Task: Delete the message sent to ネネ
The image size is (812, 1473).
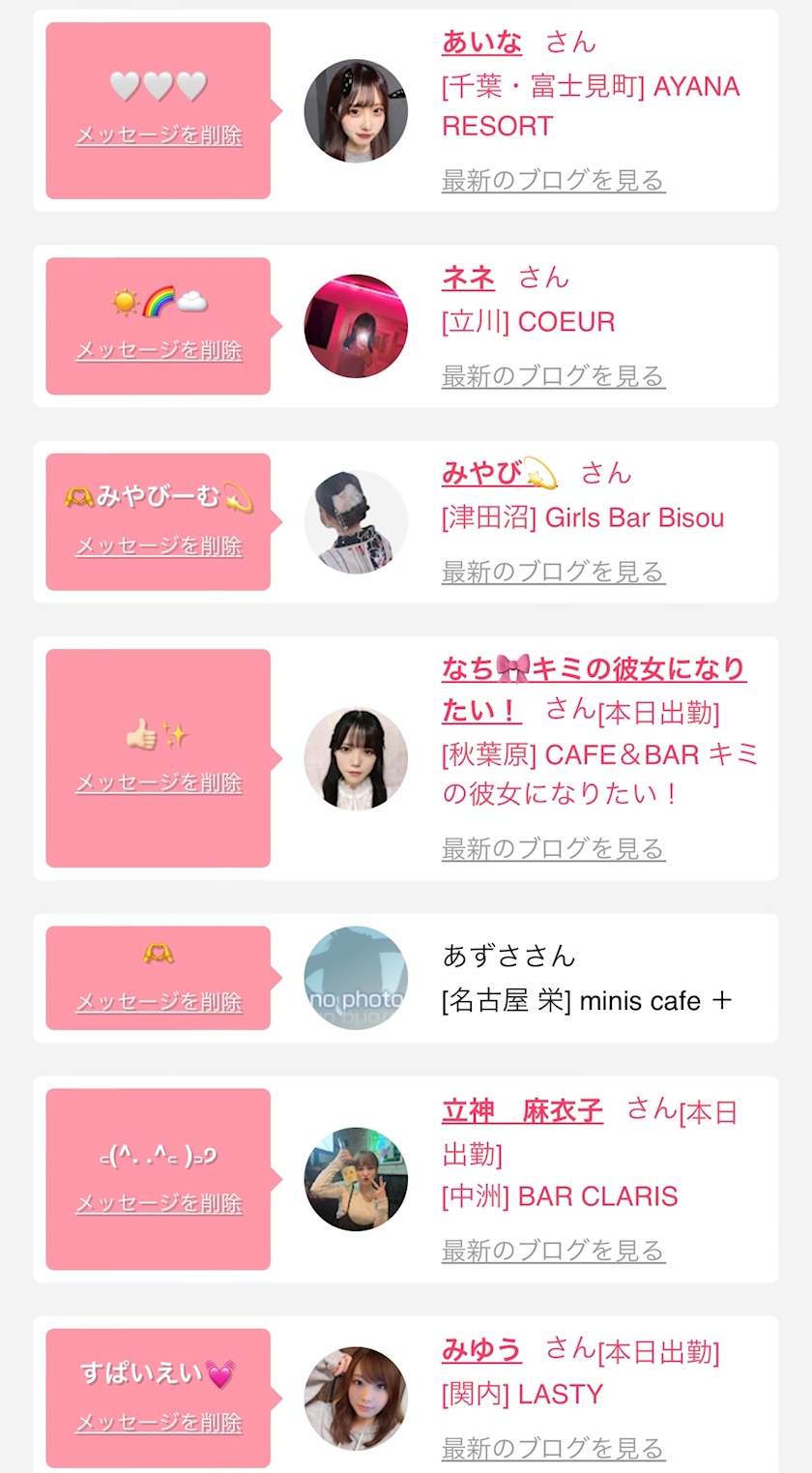Action: [159, 350]
